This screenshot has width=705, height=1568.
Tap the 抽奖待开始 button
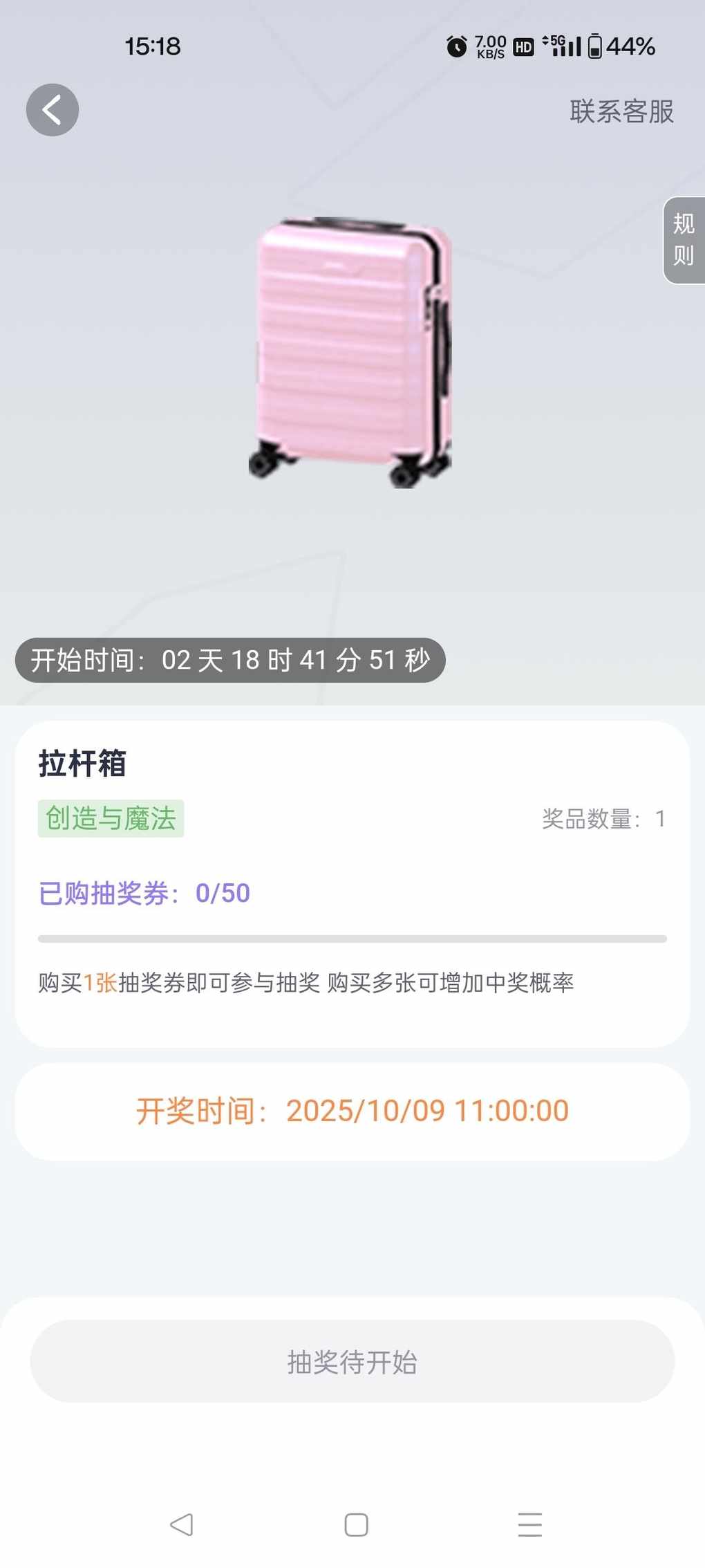coord(352,1362)
